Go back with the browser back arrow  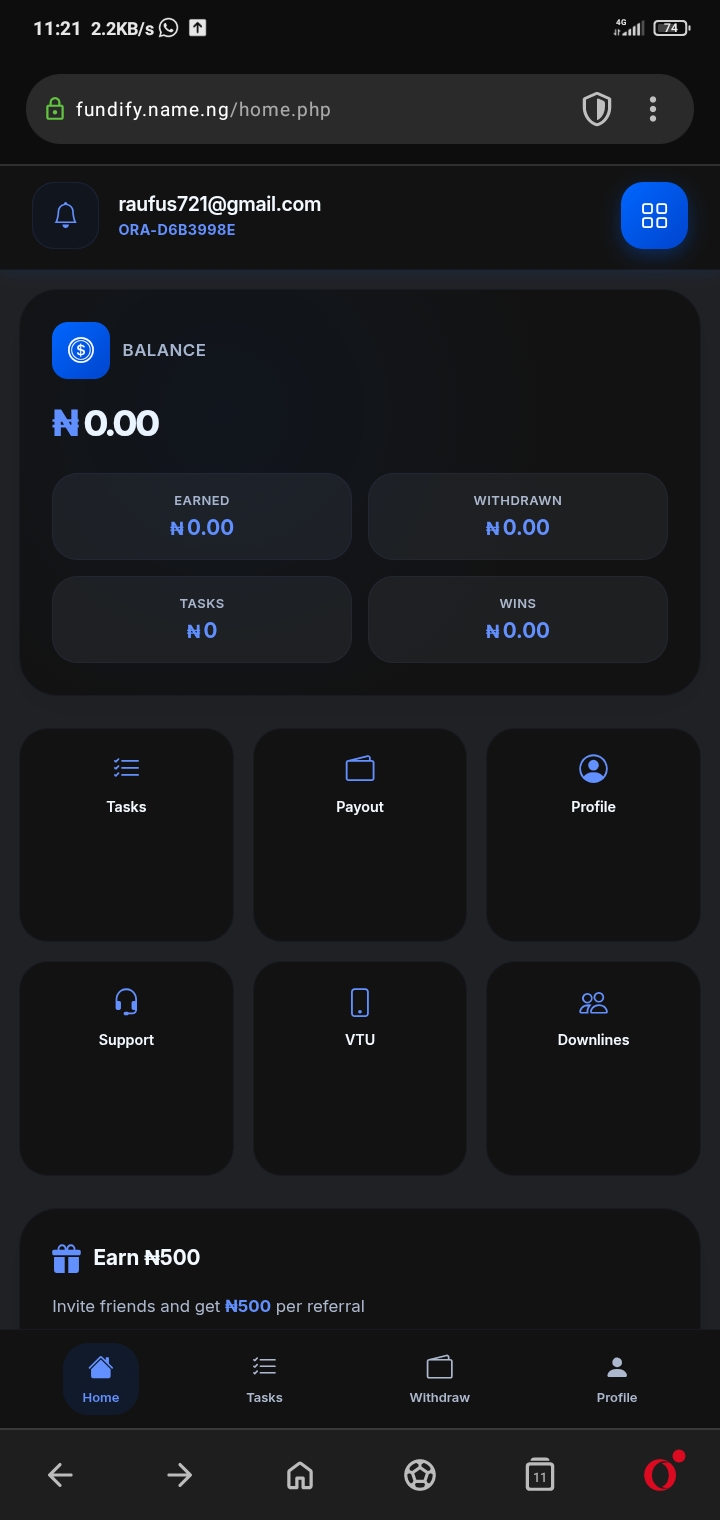click(x=60, y=1474)
